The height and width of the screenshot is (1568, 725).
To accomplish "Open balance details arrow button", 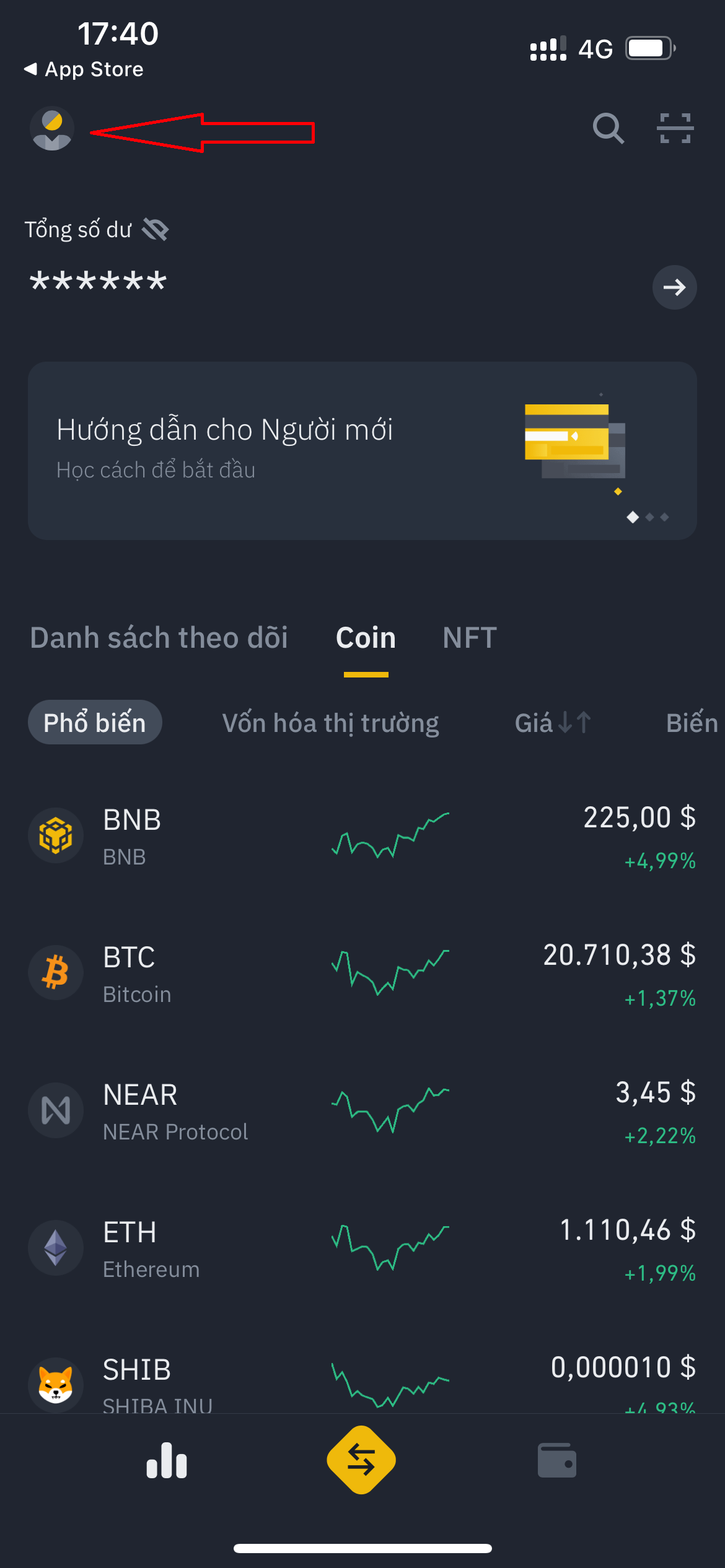I will [x=674, y=287].
